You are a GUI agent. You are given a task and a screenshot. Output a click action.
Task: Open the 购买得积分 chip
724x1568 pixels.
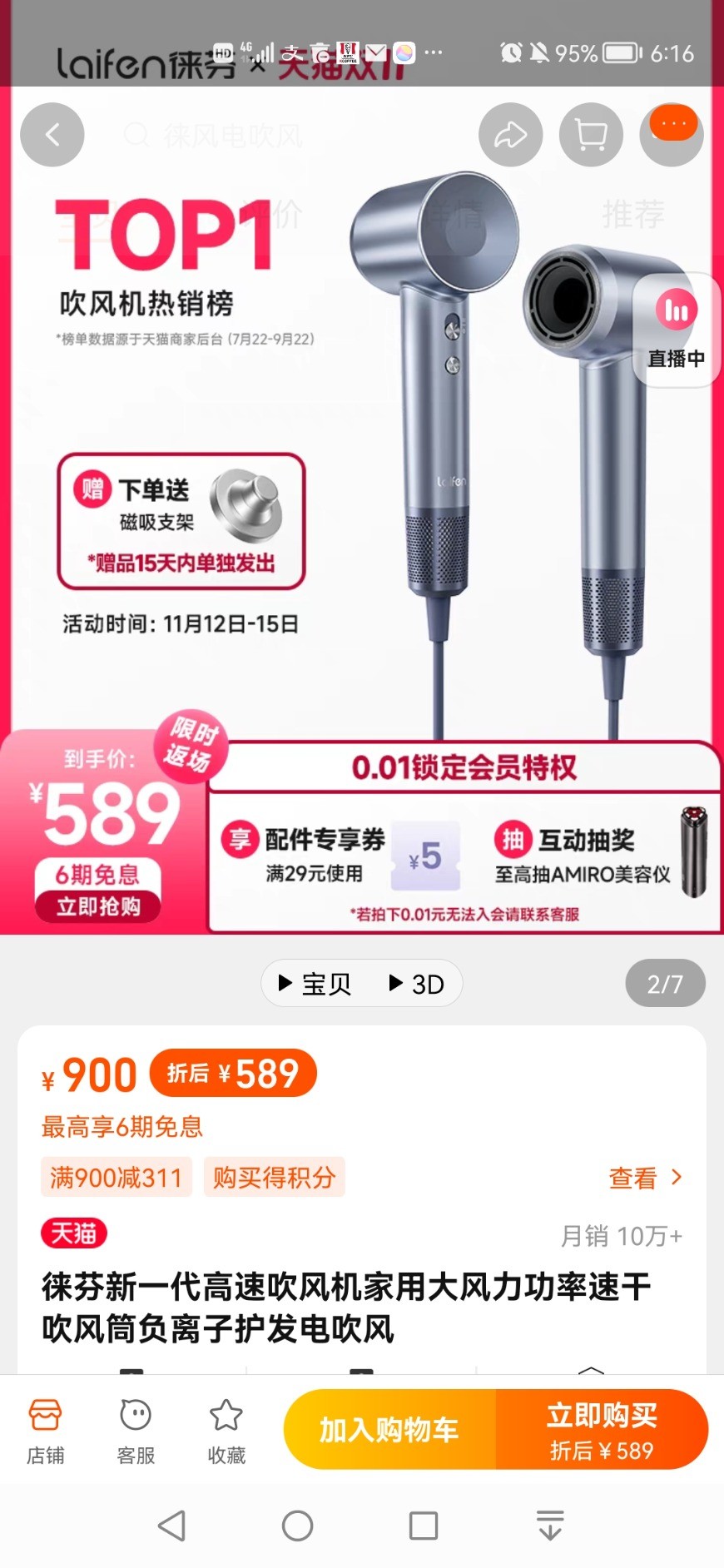pyautogui.click(x=274, y=1178)
